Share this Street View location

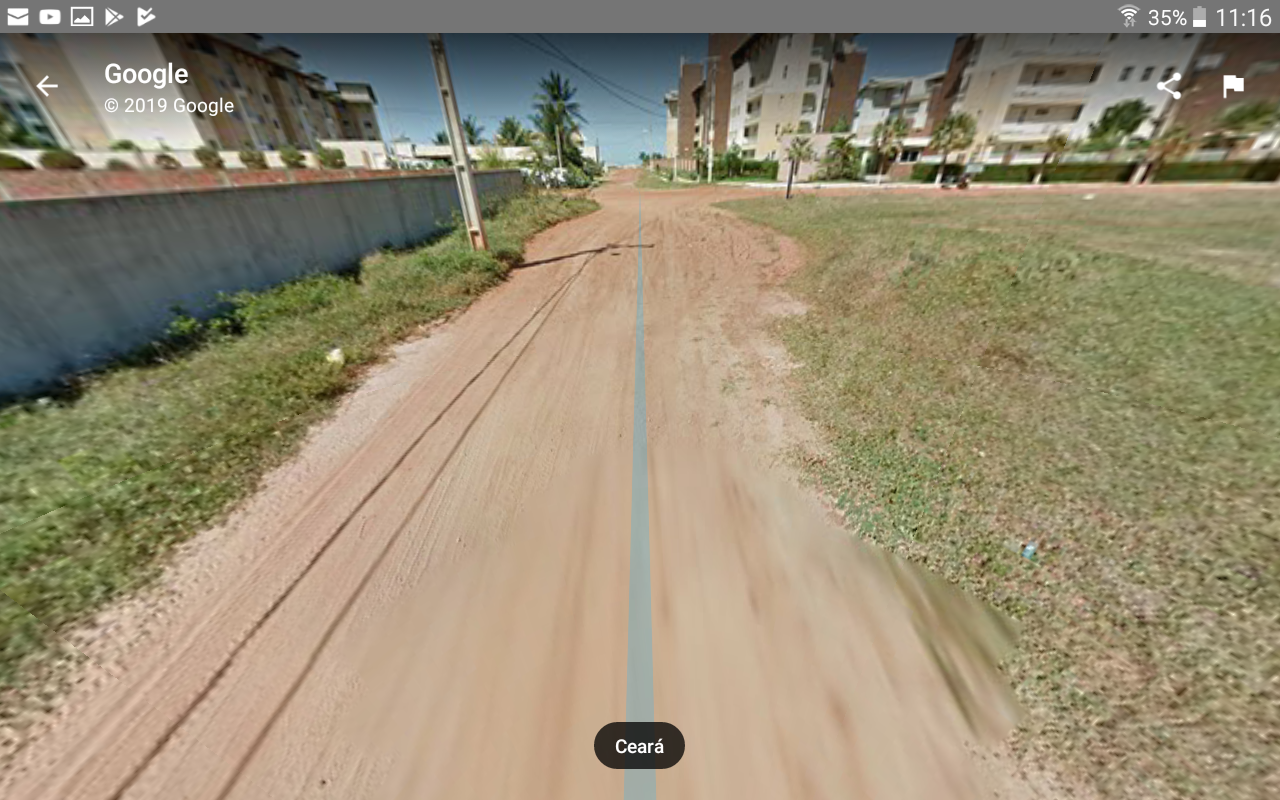(x=1169, y=86)
